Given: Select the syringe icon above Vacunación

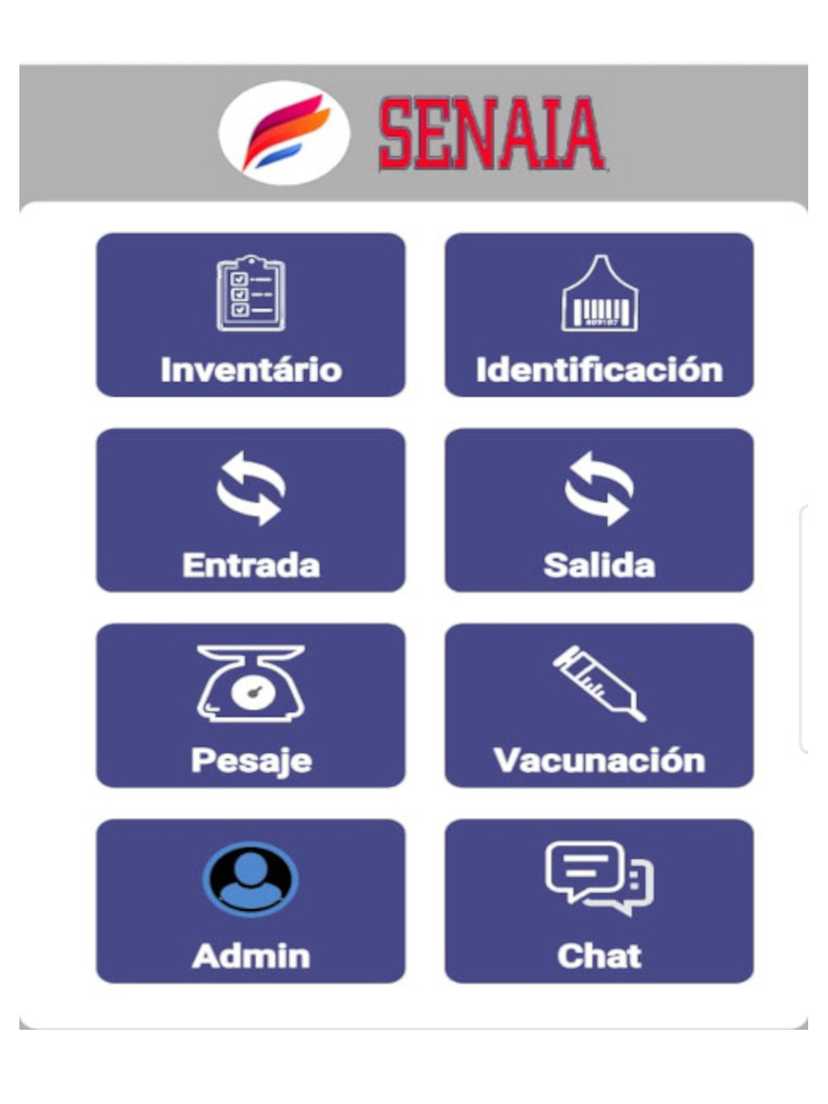Looking at the screenshot, I should [x=598, y=683].
